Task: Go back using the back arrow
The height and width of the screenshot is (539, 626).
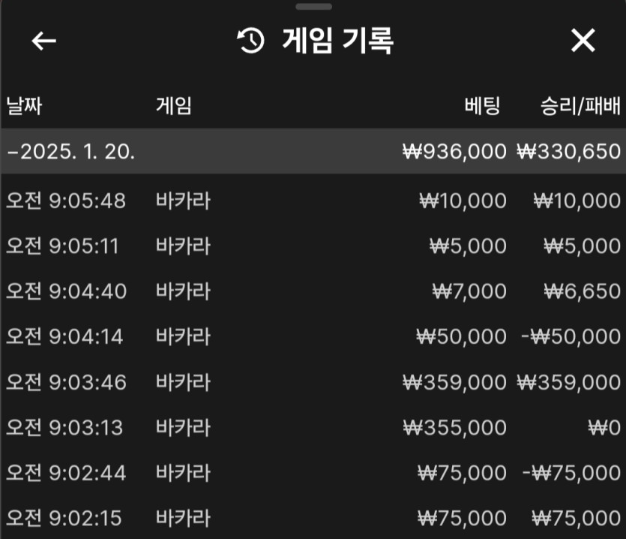Action: [x=44, y=41]
